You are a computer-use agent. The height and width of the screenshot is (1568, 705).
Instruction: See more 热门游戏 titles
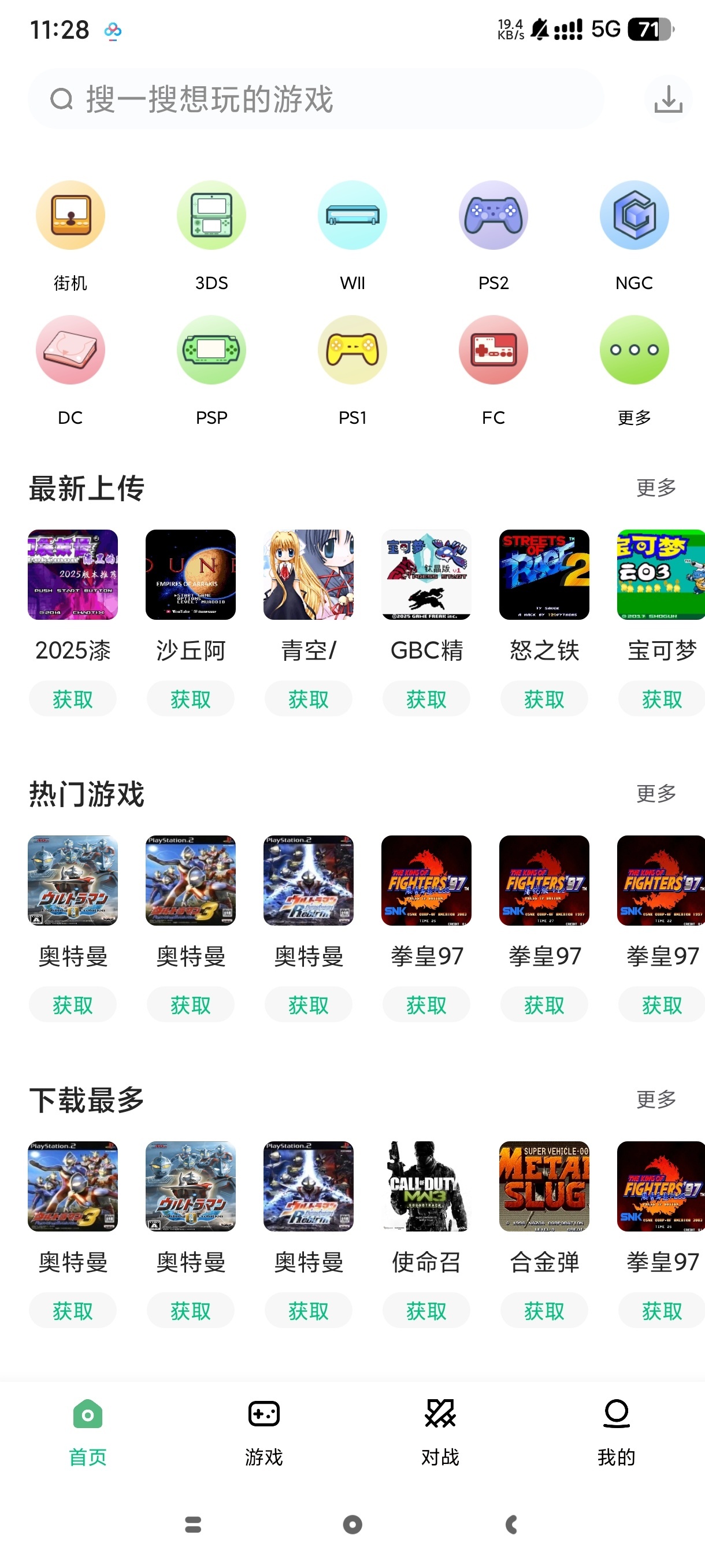click(656, 793)
